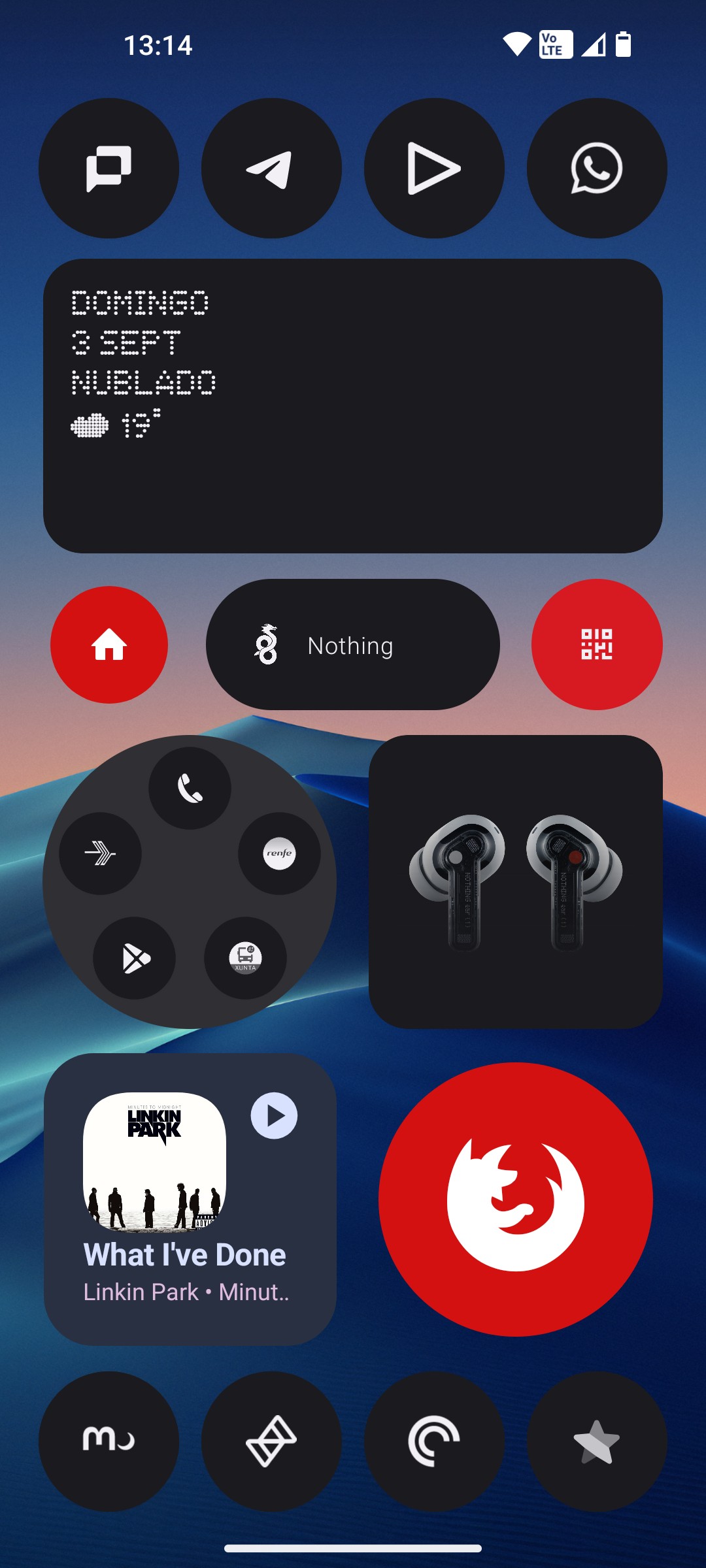Open the Google Chat app icon
This screenshot has height=1568, width=706.
point(109,169)
